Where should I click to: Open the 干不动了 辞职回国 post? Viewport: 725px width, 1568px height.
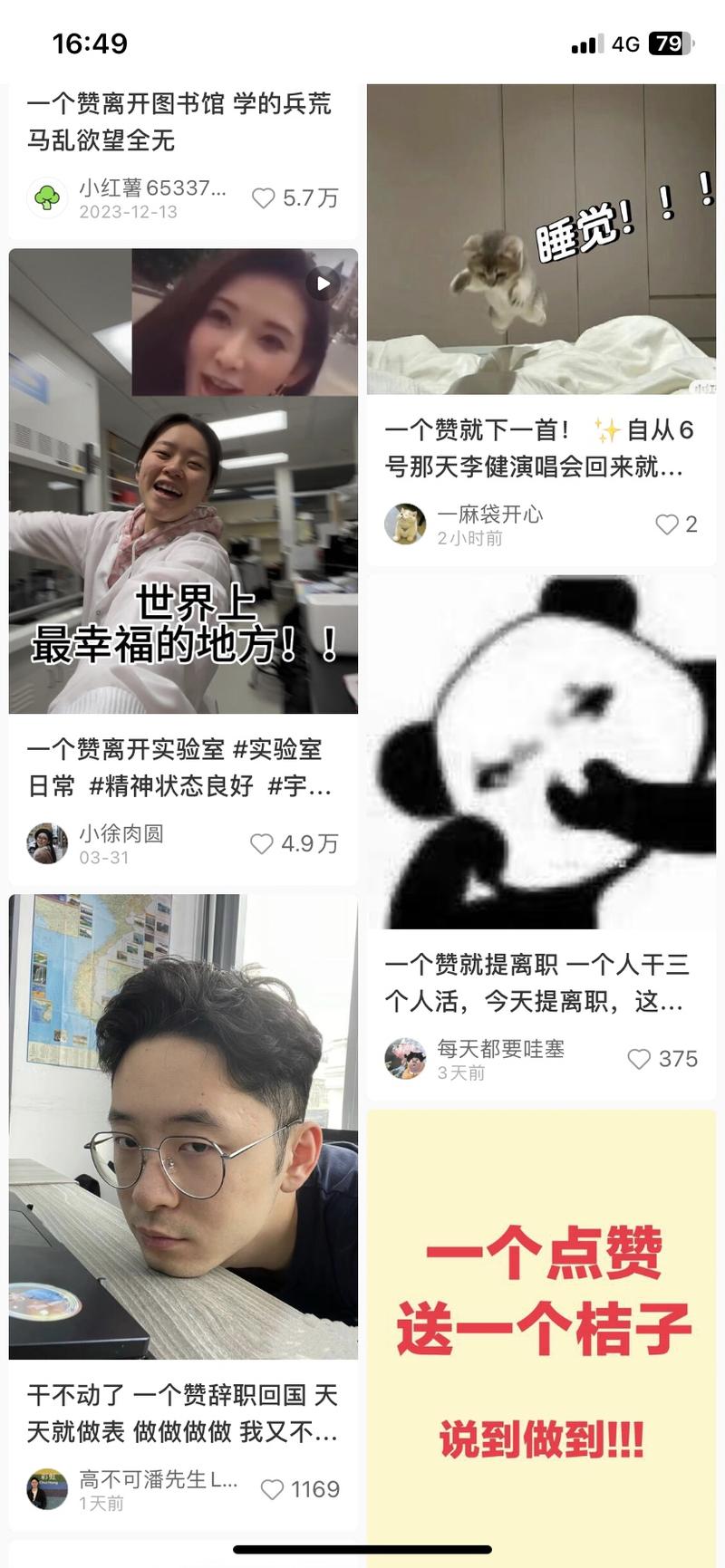coord(183,1127)
